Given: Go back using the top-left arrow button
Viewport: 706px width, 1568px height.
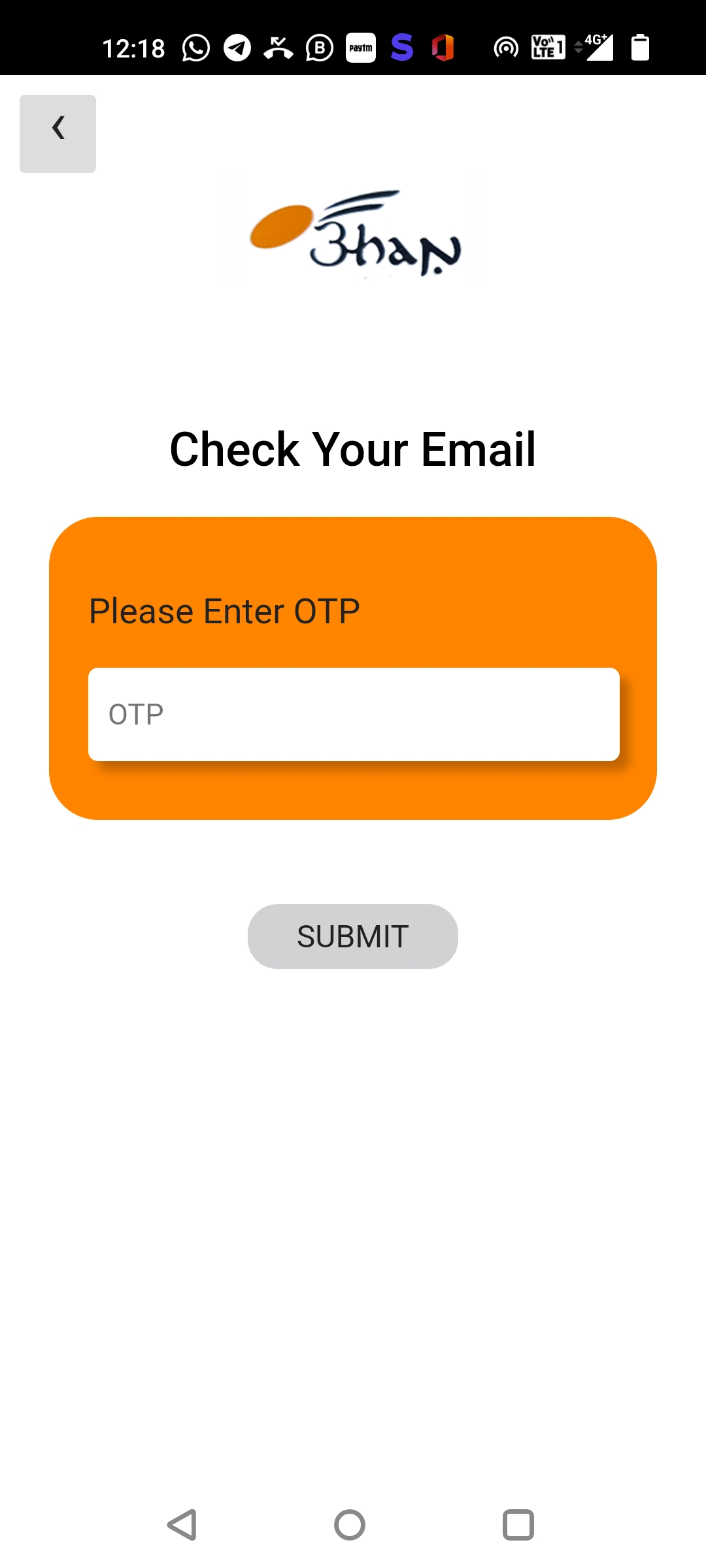Looking at the screenshot, I should pyautogui.click(x=58, y=134).
